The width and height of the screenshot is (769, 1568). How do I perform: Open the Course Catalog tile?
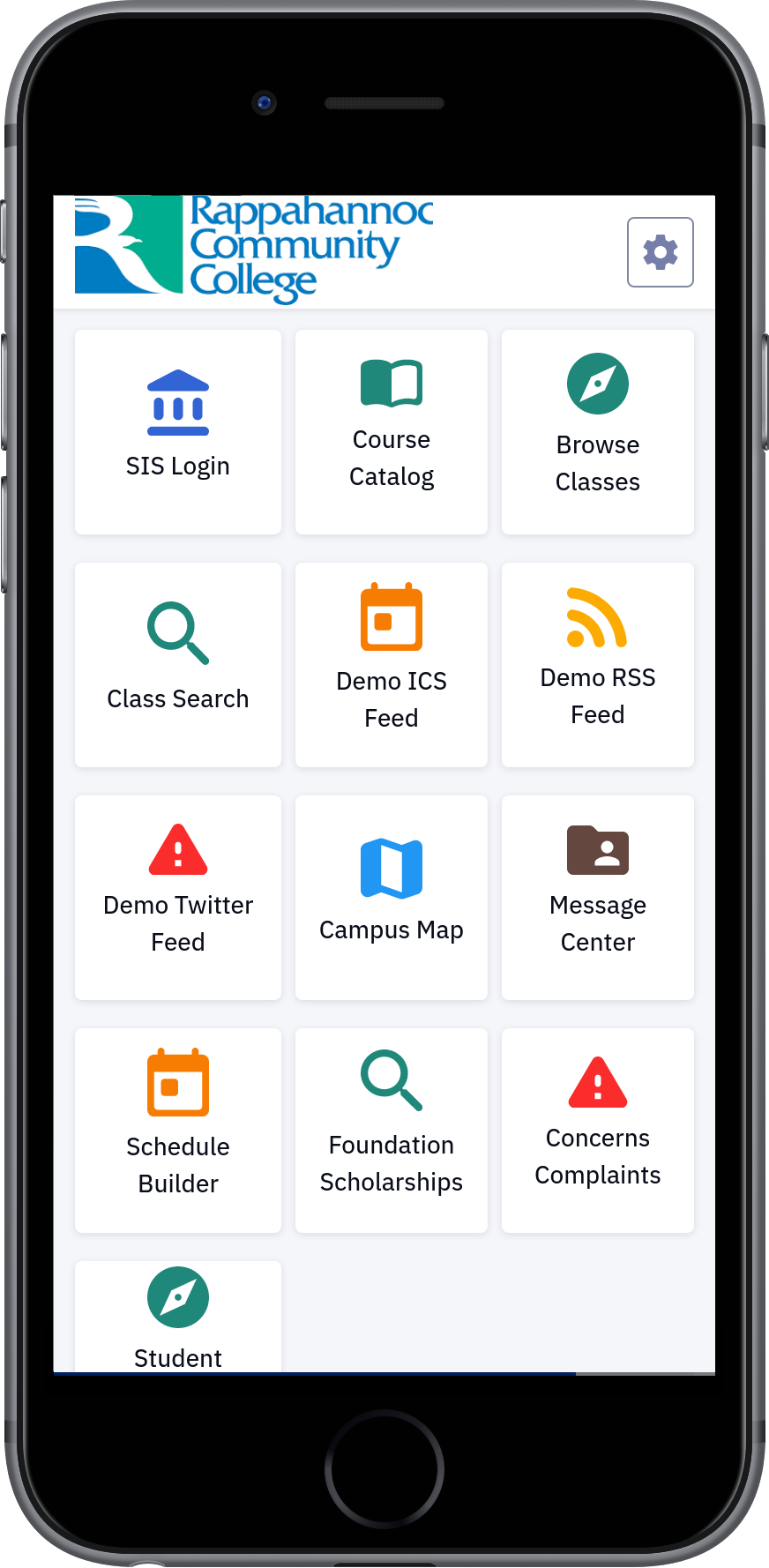coord(392,432)
